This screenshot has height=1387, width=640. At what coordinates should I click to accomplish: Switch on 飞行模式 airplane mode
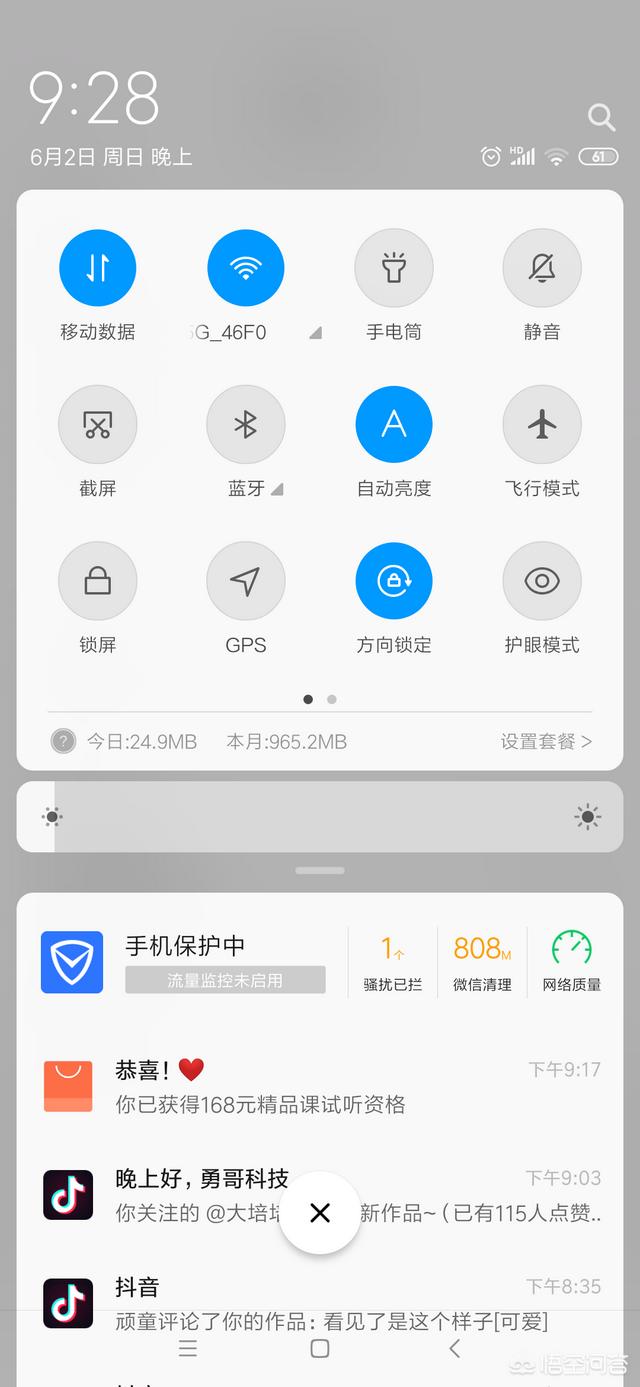tap(541, 425)
